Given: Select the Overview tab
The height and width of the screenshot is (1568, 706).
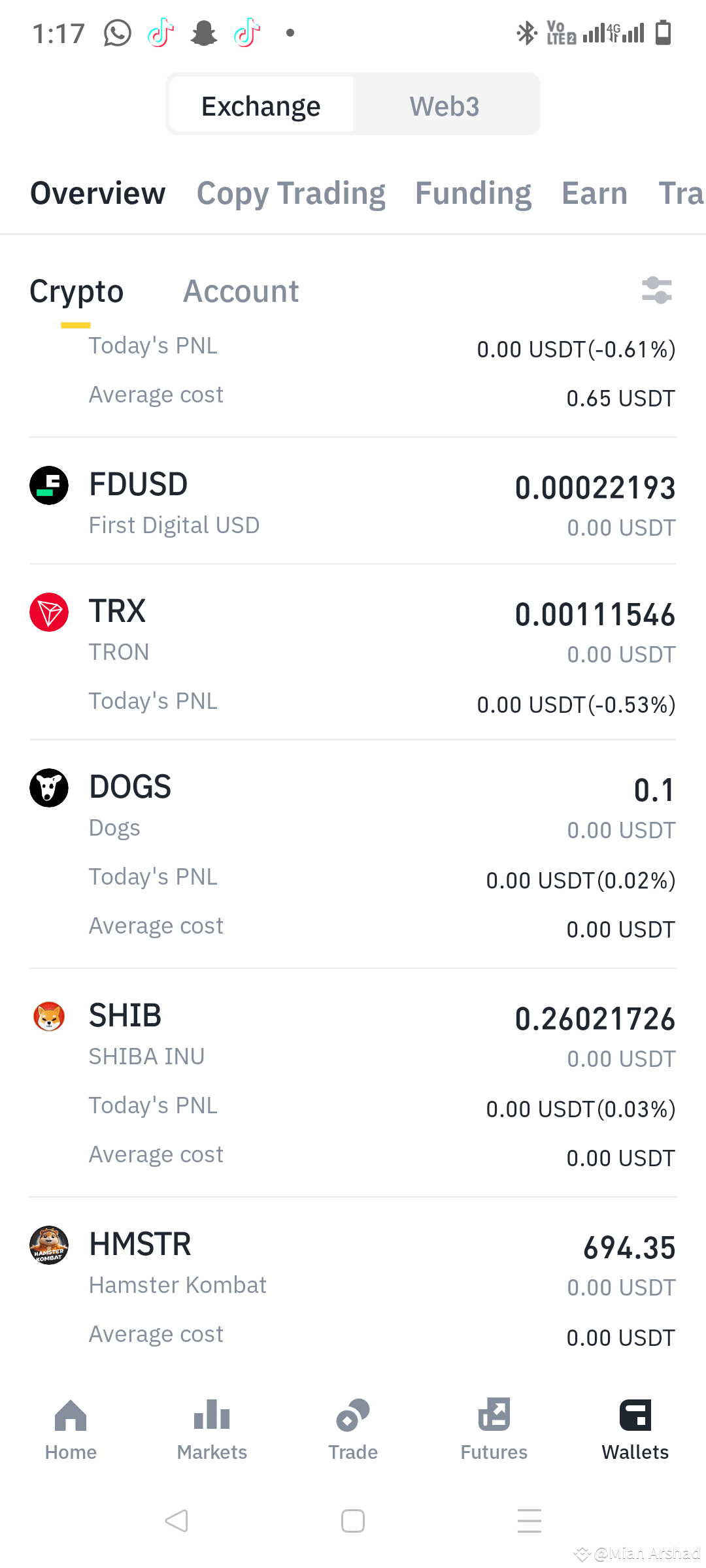Looking at the screenshot, I should [x=98, y=193].
